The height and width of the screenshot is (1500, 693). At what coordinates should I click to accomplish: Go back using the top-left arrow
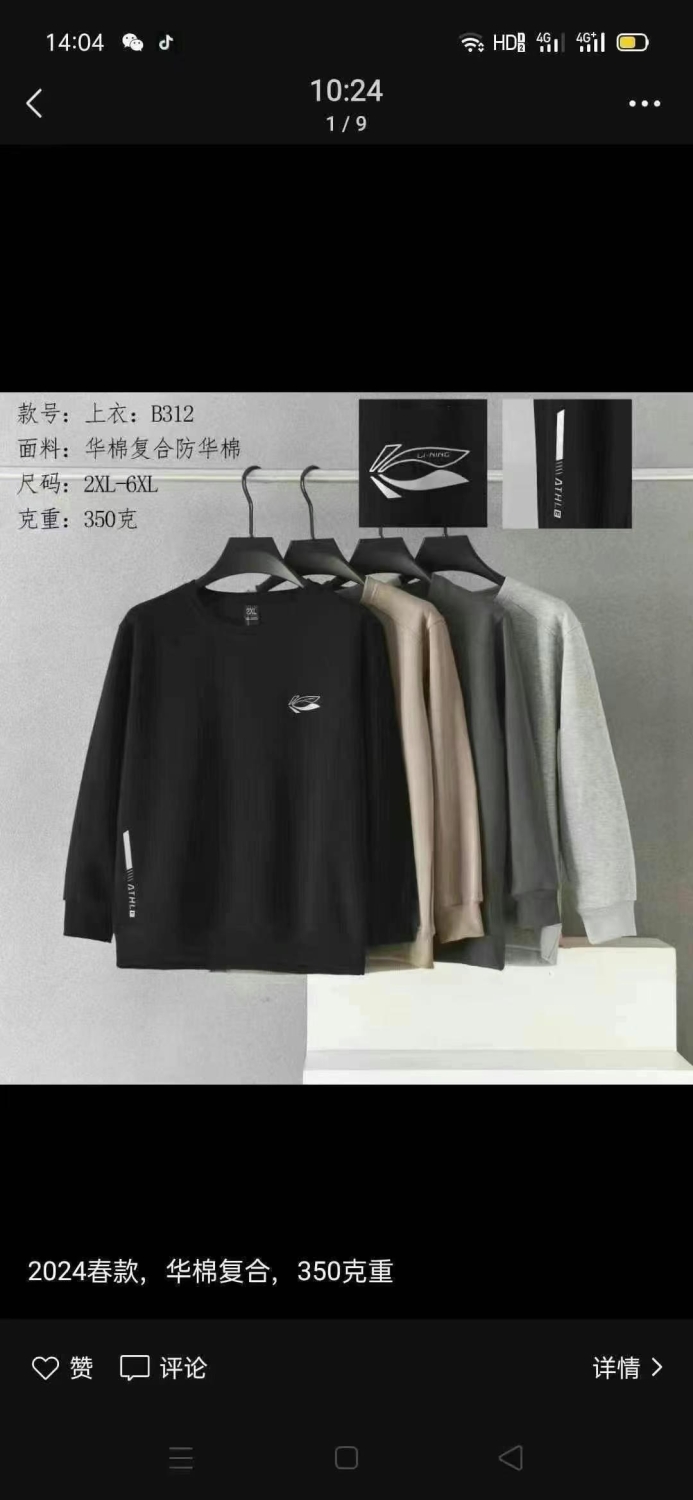click(x=34, y=103)
